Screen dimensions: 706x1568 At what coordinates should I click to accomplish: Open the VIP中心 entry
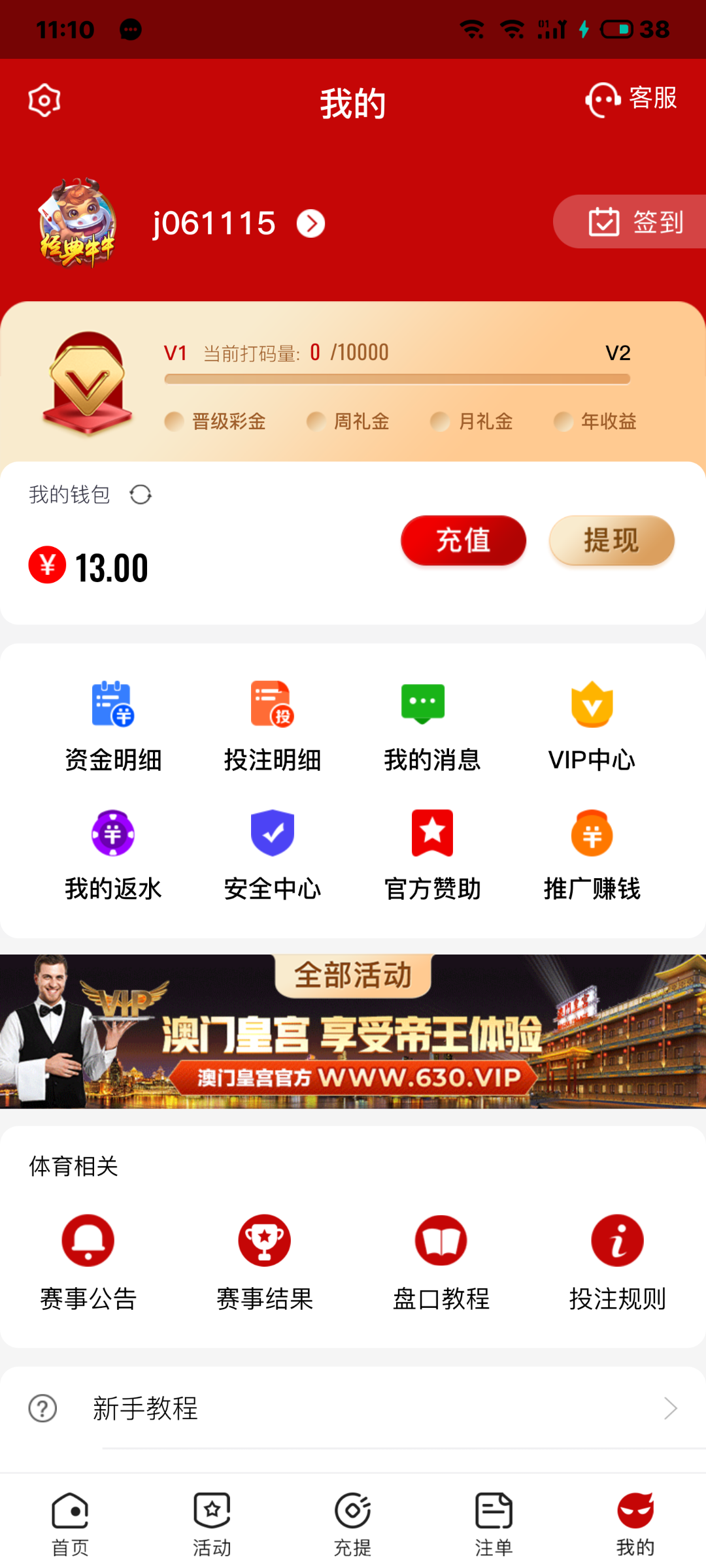tap(592, 725)
